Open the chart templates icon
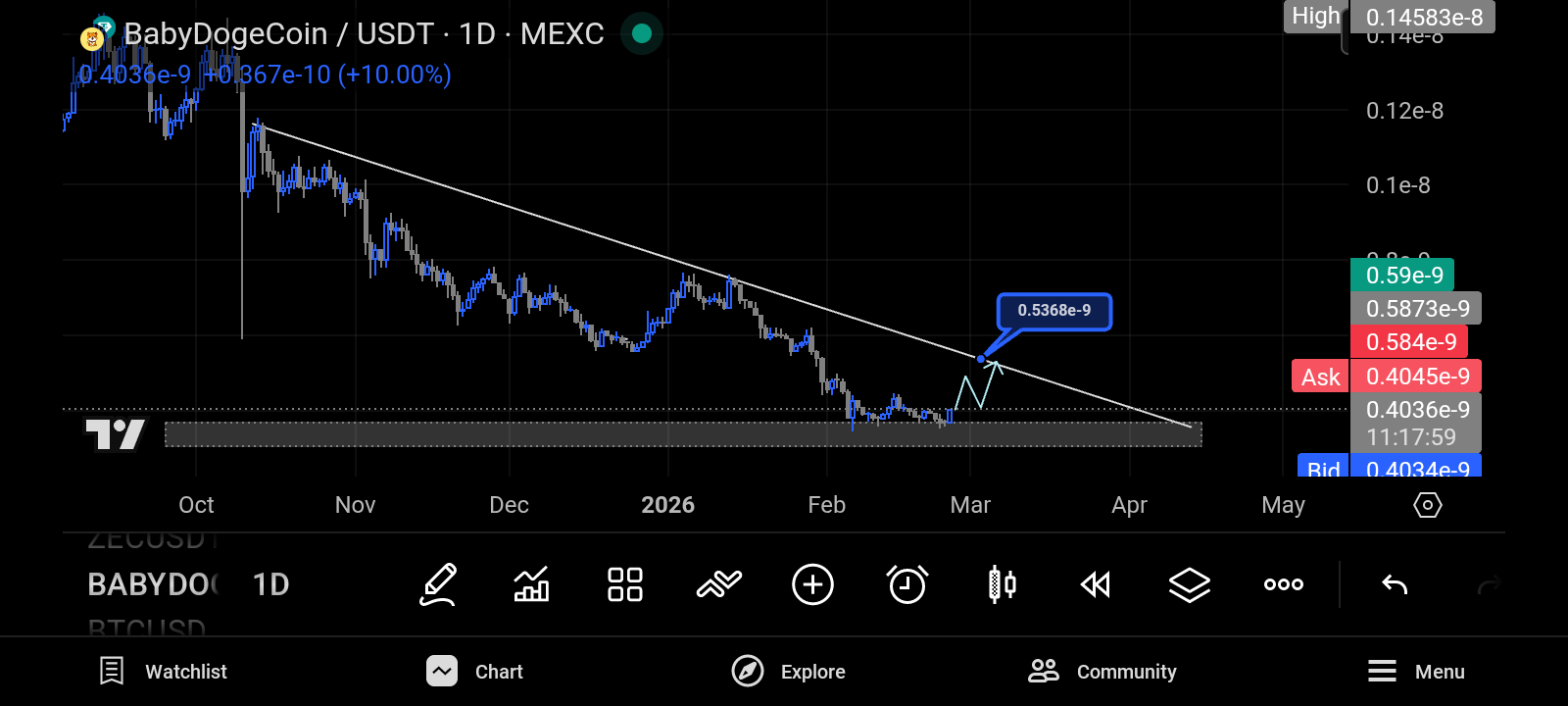 [718, 584]
